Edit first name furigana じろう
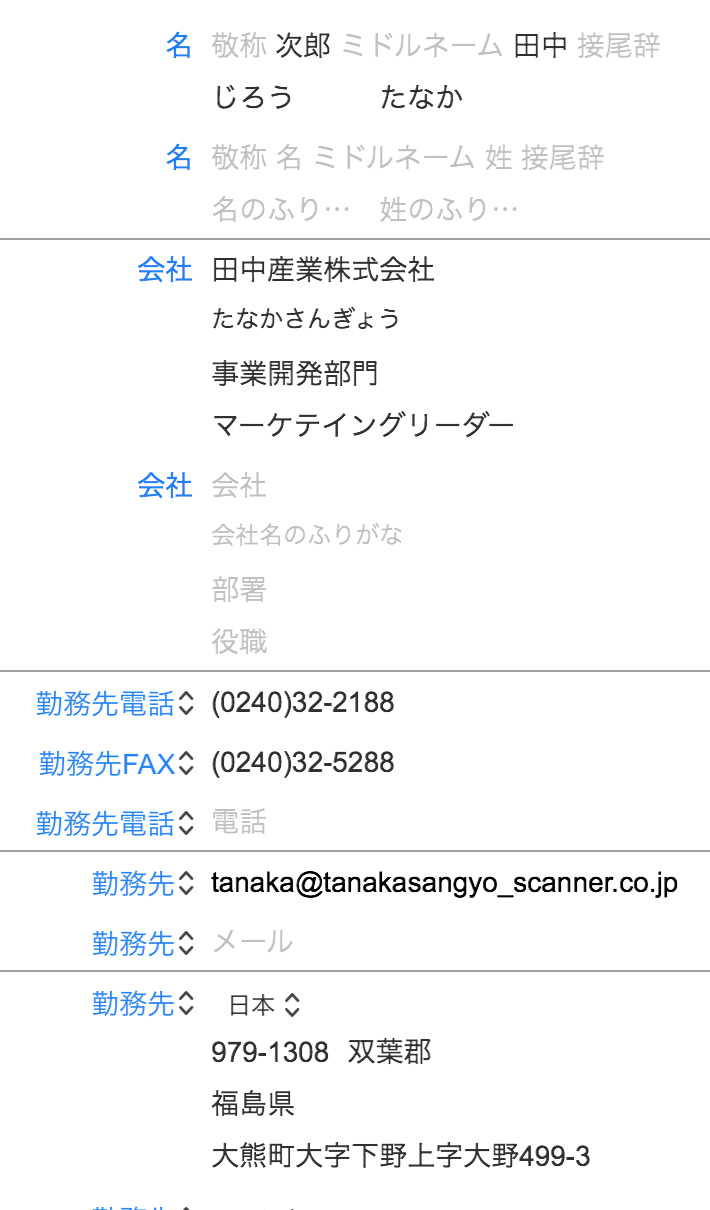This screenshot has height=1210, width=710. pyautogui.click(x=254, y=98)
